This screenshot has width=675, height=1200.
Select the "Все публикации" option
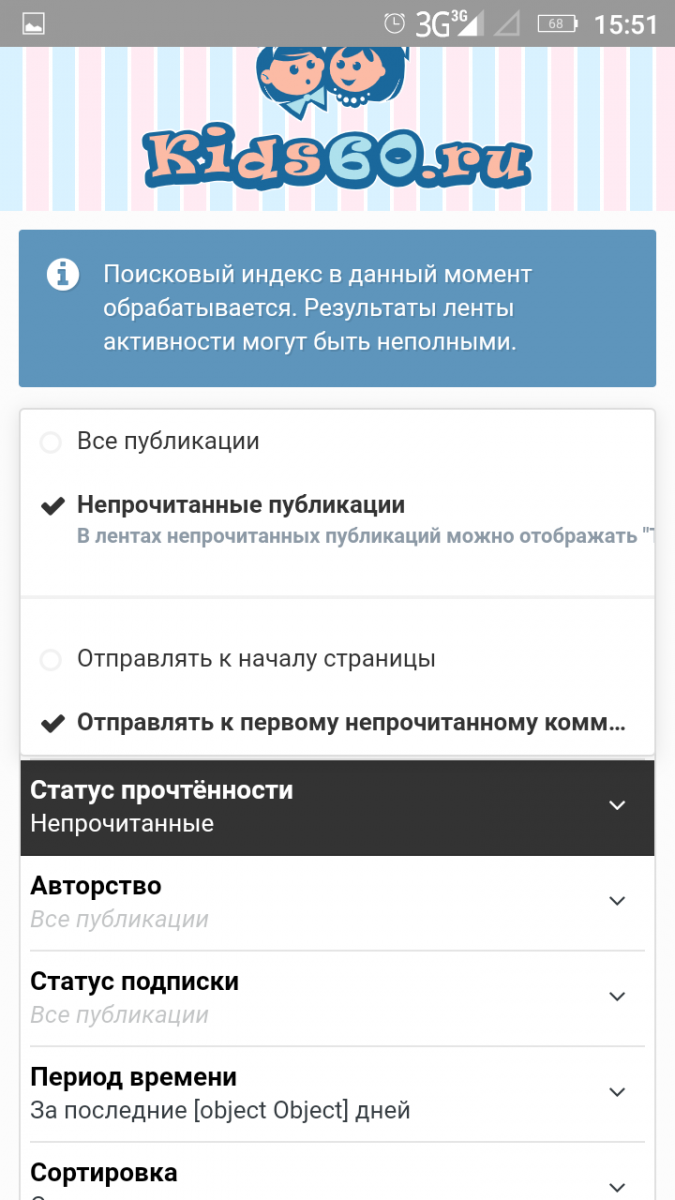(x=337, y=441)
